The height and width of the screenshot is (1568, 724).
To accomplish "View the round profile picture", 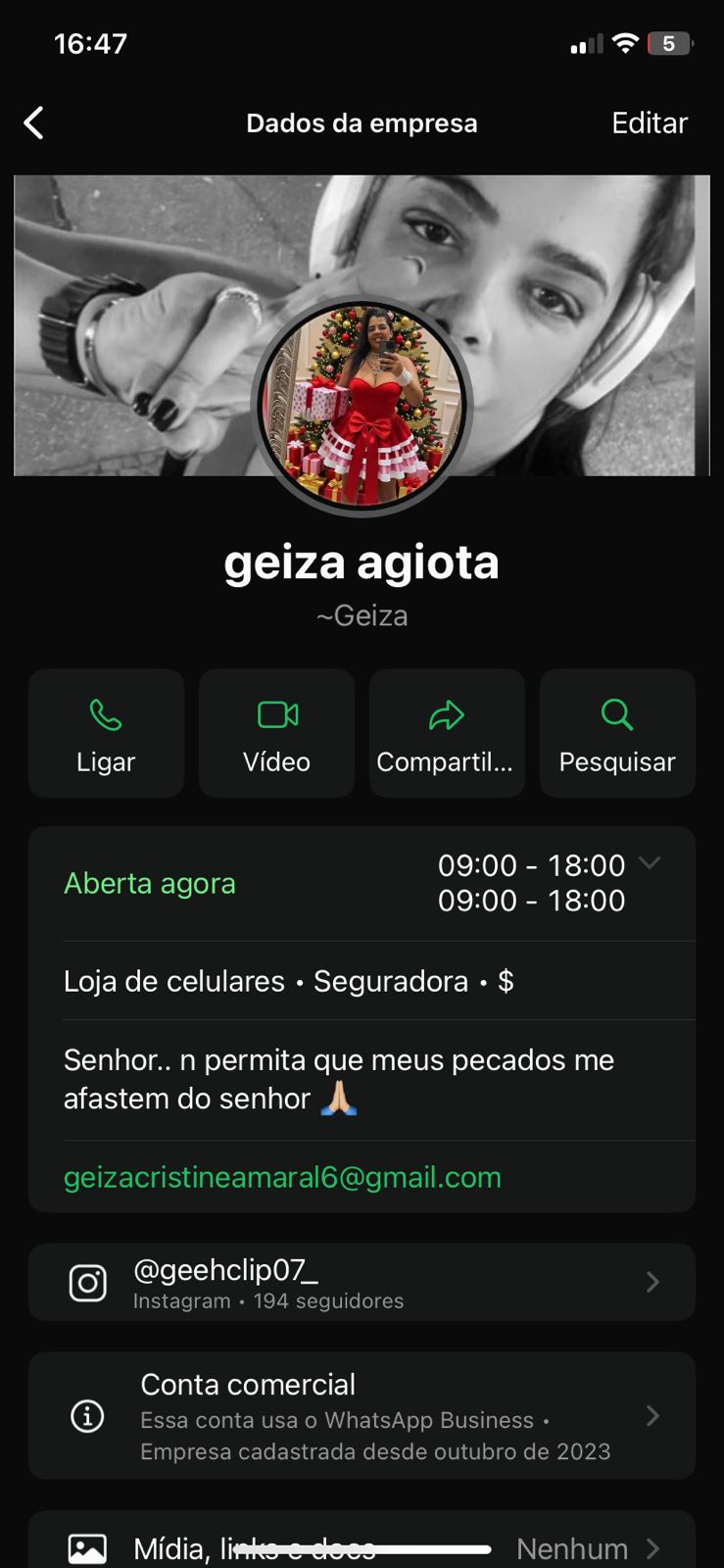I will click(x=362, y=406).
